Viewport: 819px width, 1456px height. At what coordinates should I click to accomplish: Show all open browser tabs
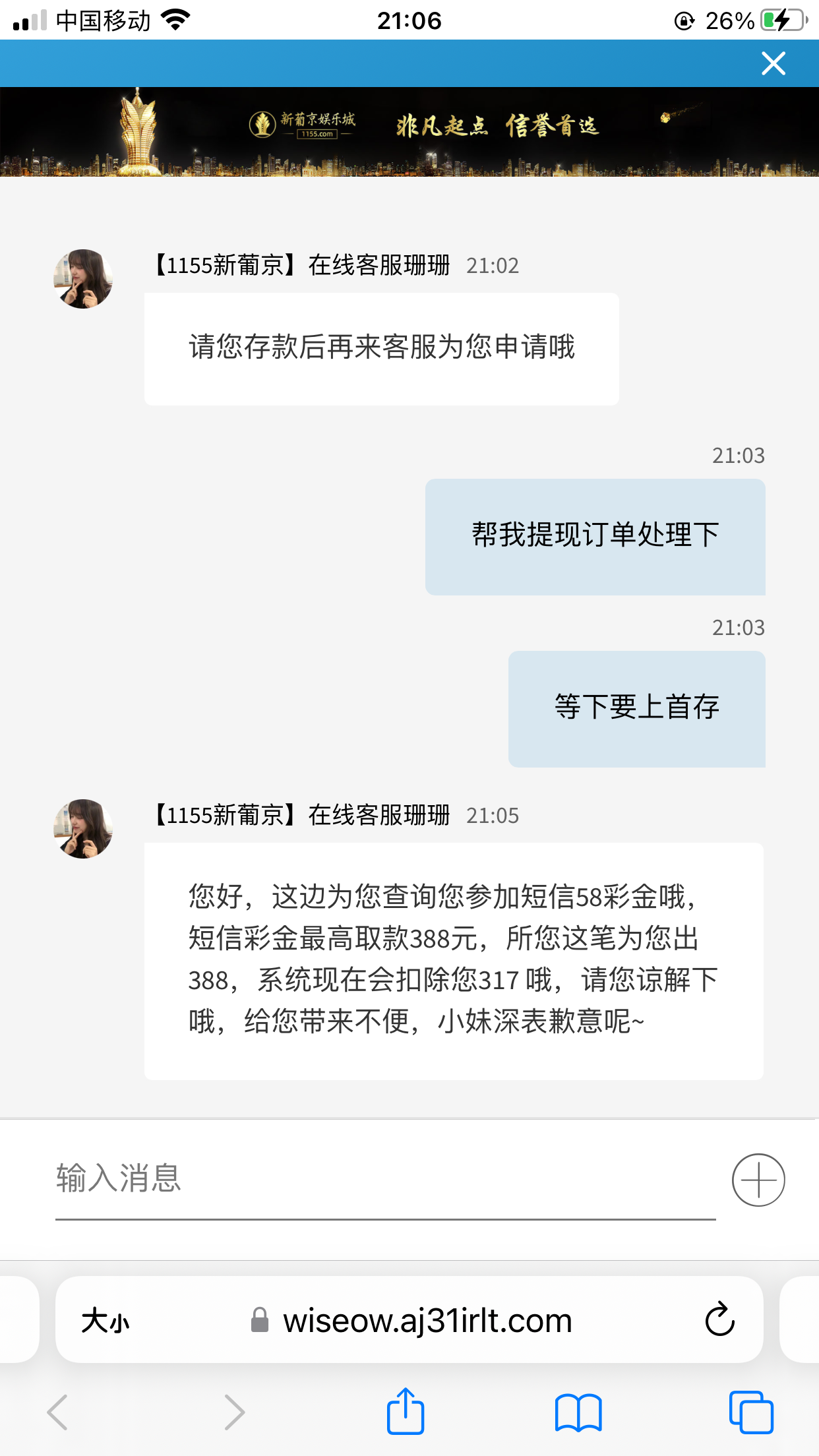click(x=750, y=1412)
